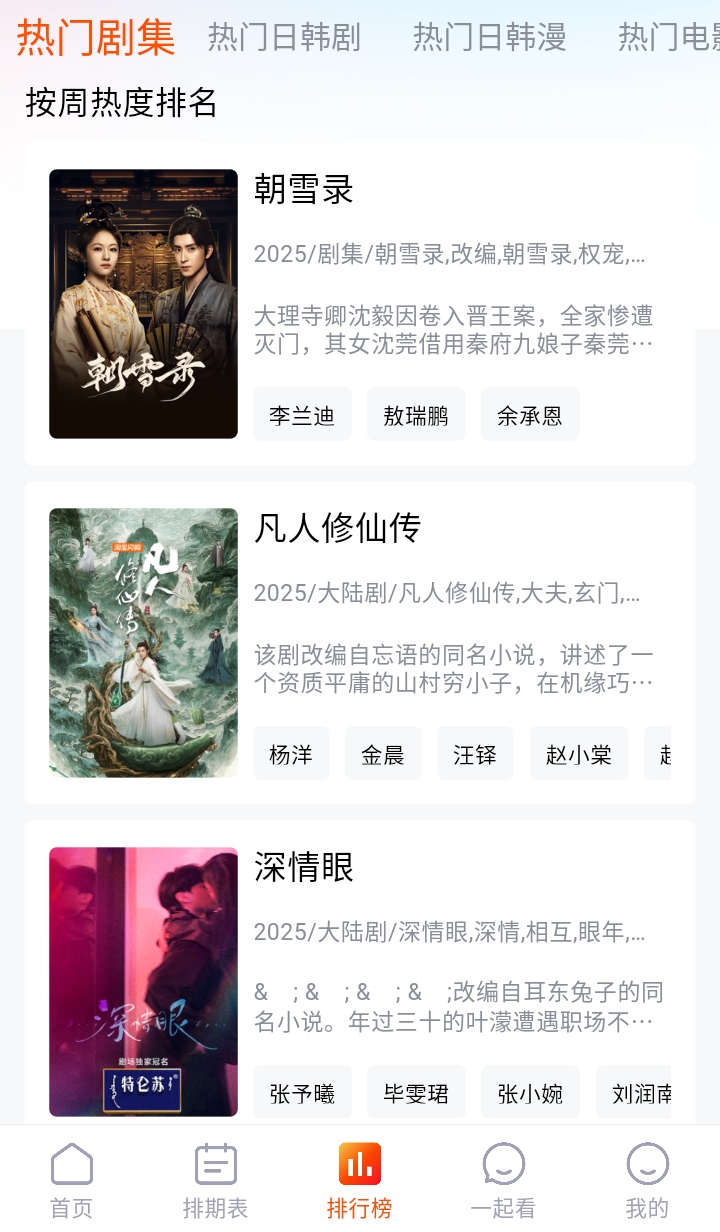This screenshot has height=1232, width=720.
Task: Tap the 汪铎 actor chip
Action: pyautogui.click(x=475, y=754)
